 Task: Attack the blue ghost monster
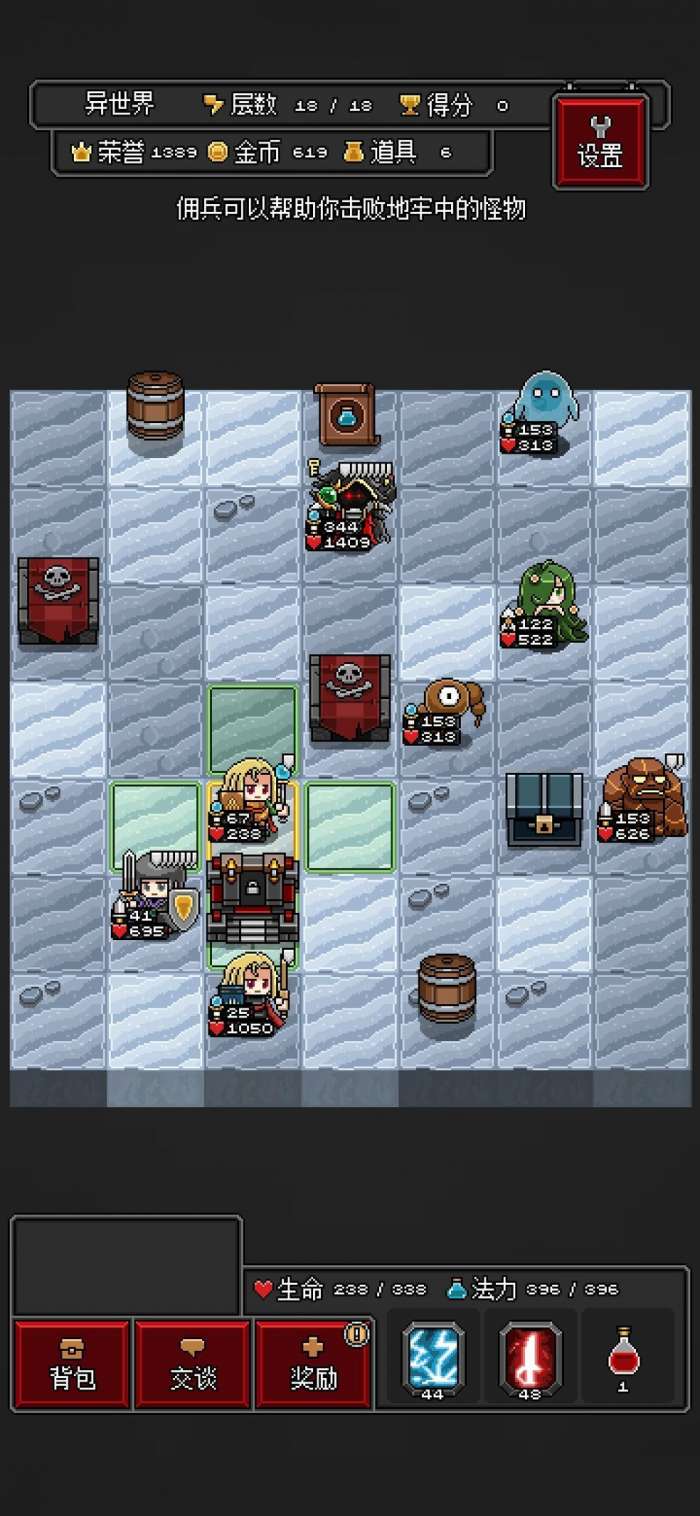tap(544, 408)
